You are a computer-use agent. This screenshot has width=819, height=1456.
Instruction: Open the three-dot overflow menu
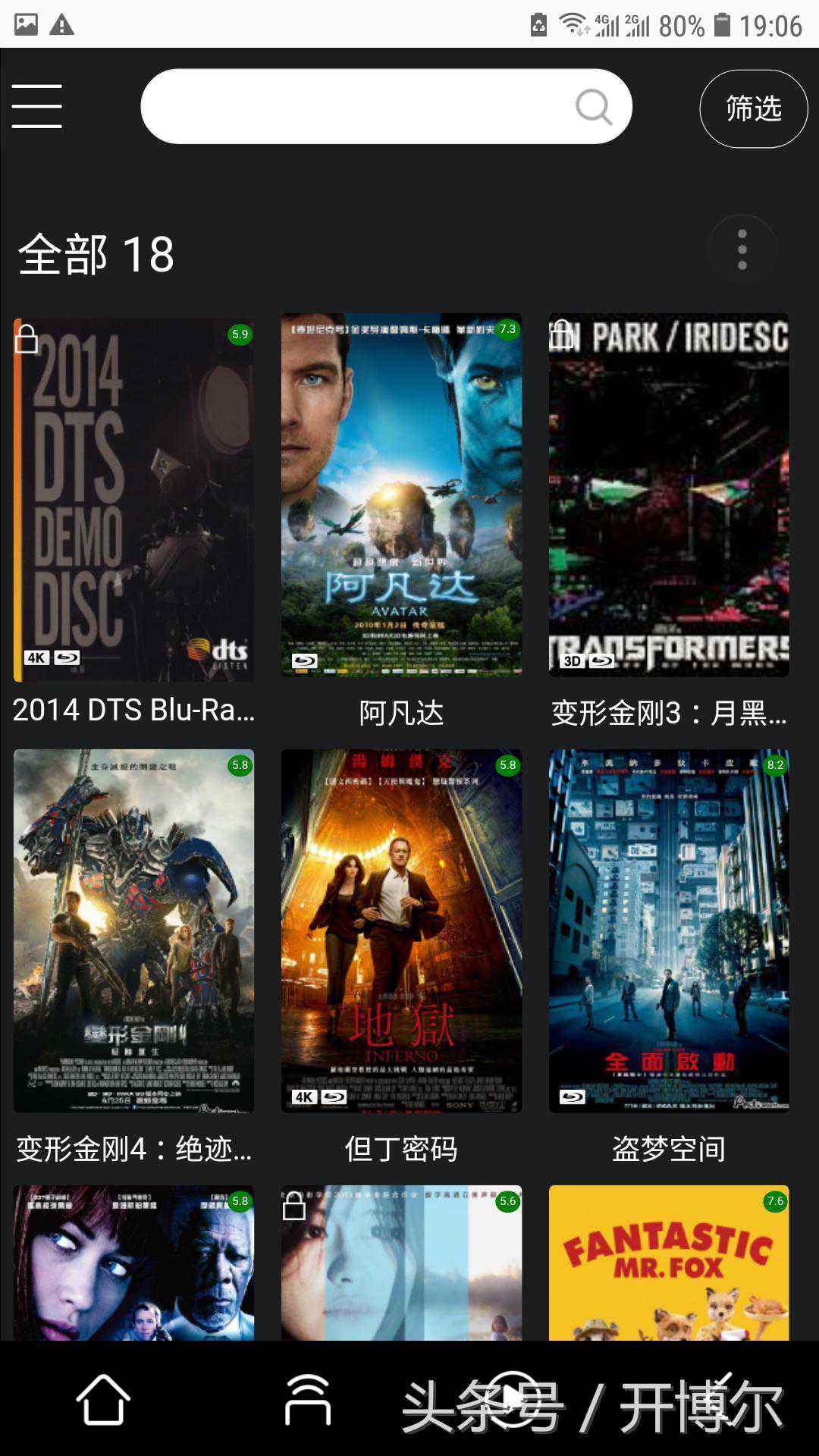(742, 249)
